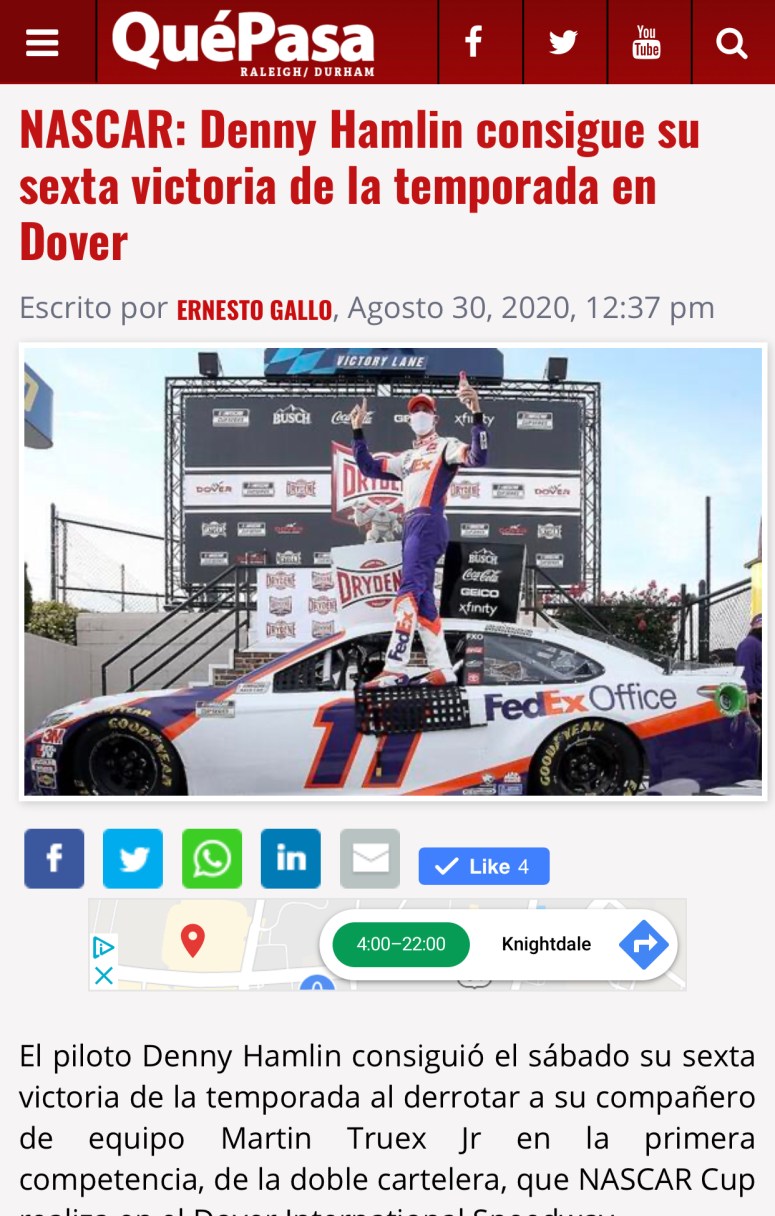The height and width of the screenshot is (1216, 775).
Task: Share article on Facebook below photo
Action: point(54,859)
